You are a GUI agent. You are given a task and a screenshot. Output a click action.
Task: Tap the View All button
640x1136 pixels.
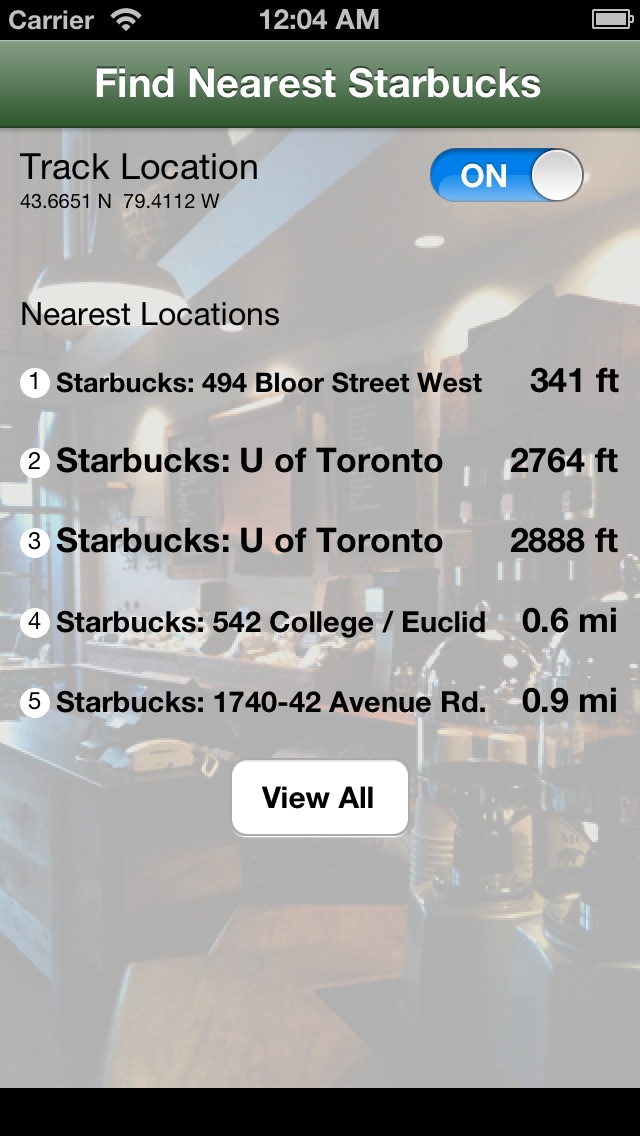pos(319,798)
